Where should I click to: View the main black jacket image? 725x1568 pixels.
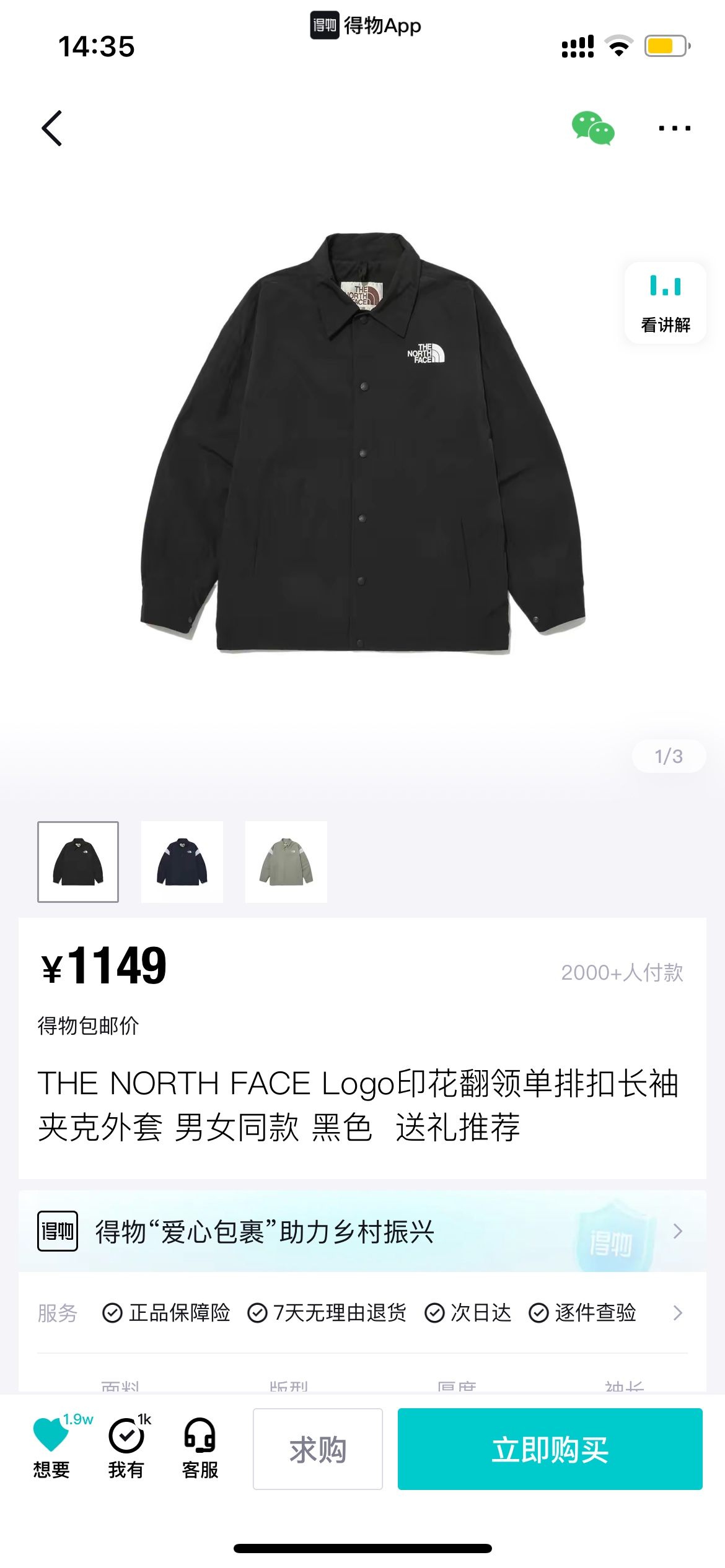(x=362, y=443)
